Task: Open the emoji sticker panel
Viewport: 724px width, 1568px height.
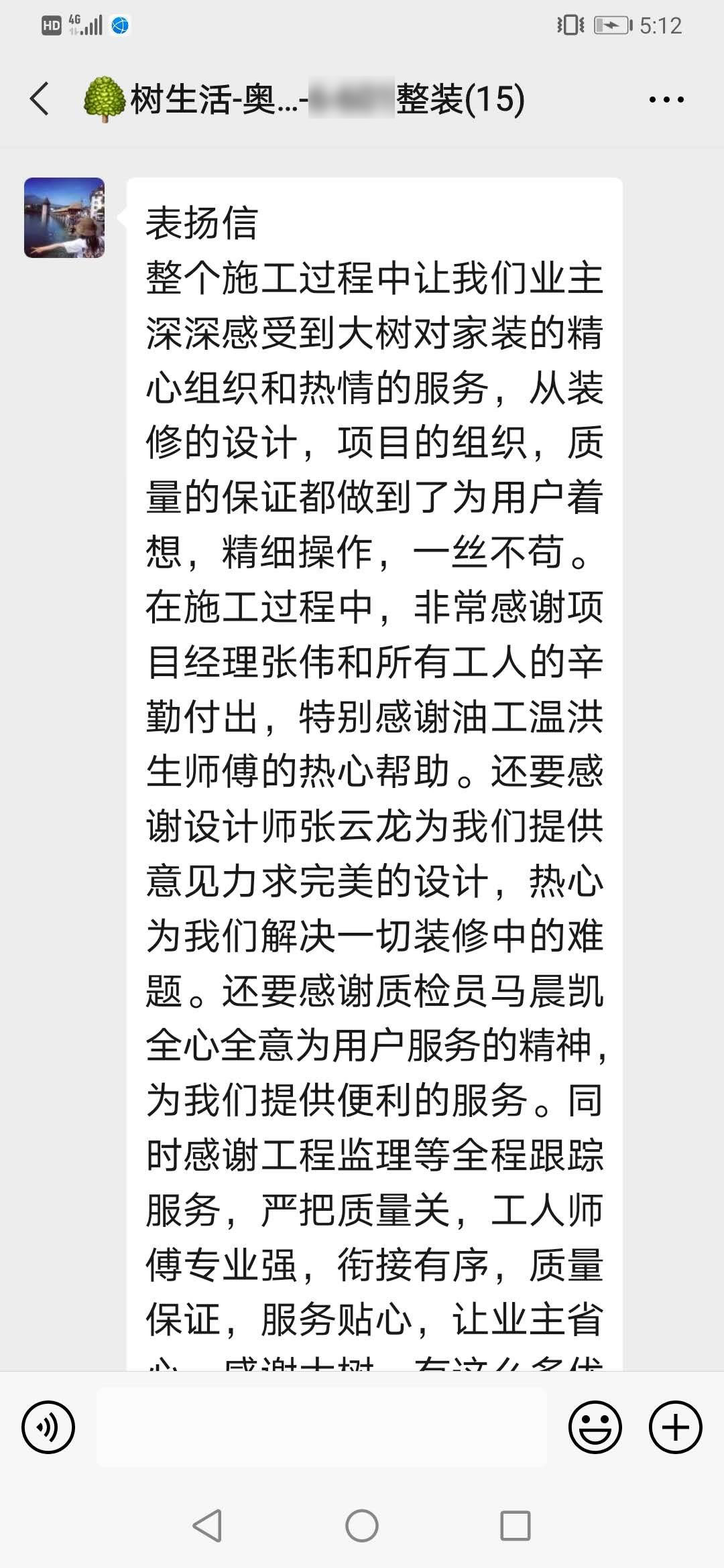Action: coord(595,1427)
